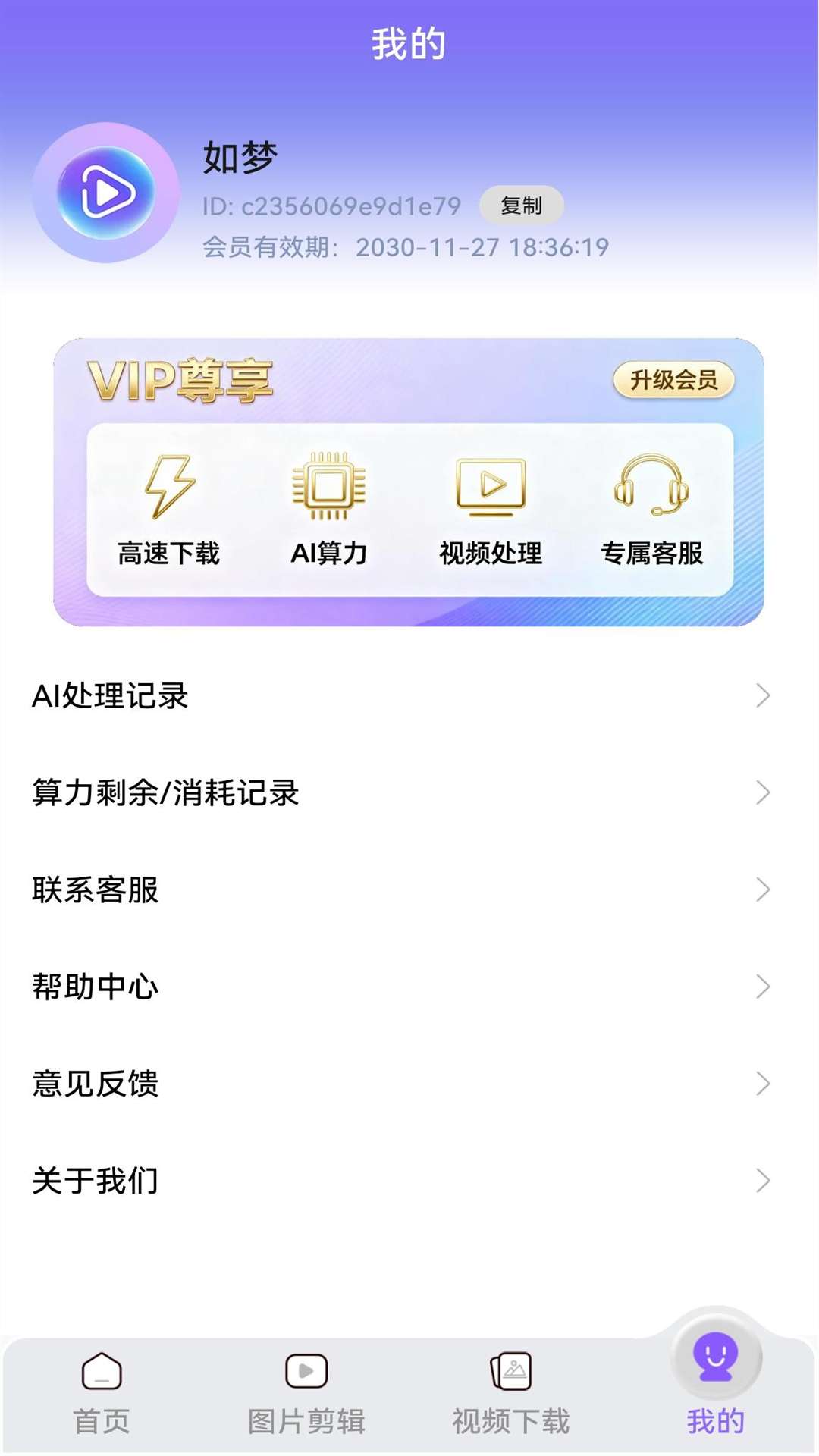Tap the 升级会员 button
This screenshot has height=1456, width=819.
pyautogui.click(x=674, y=381)
